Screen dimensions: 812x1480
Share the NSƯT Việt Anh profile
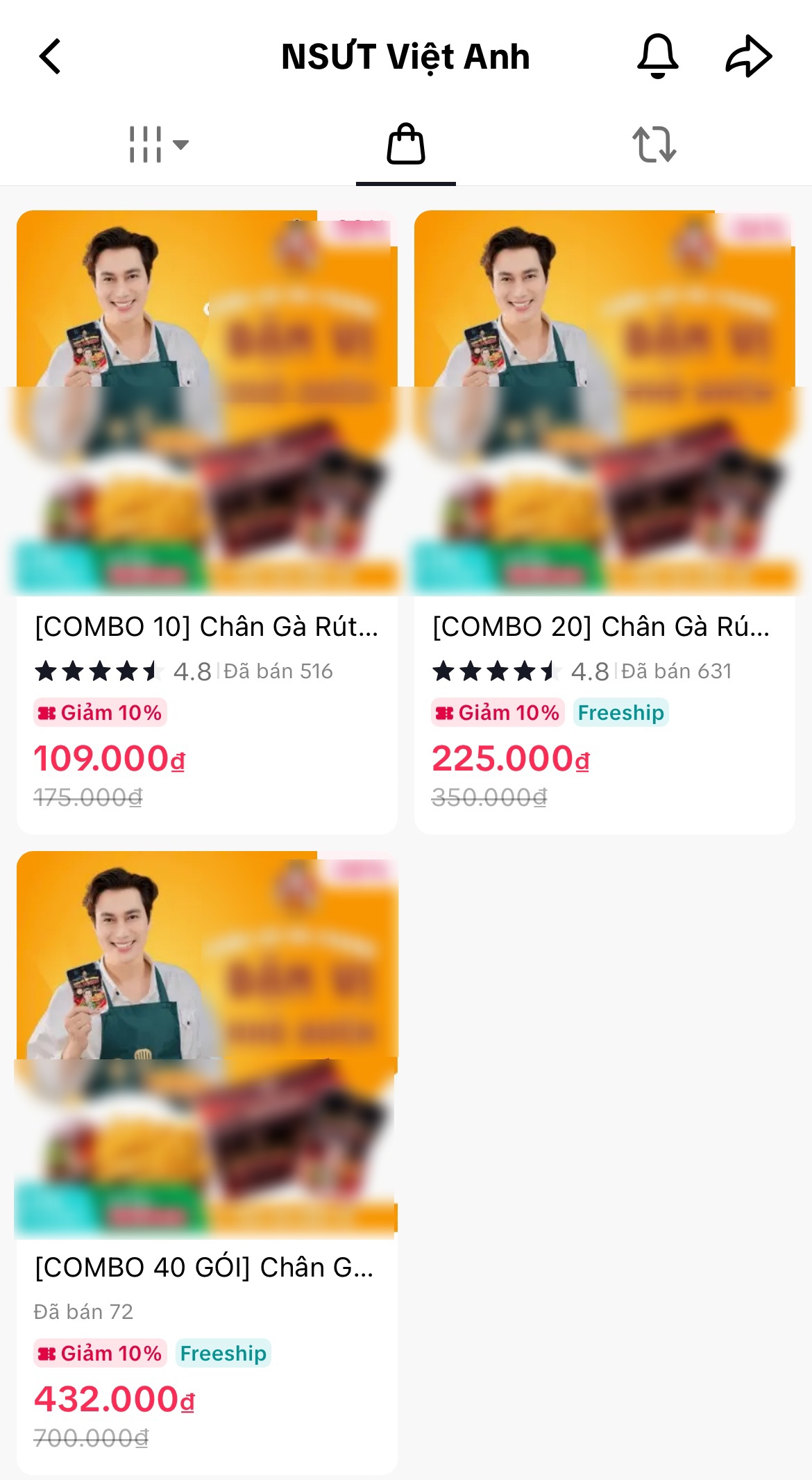coord(748,56)
